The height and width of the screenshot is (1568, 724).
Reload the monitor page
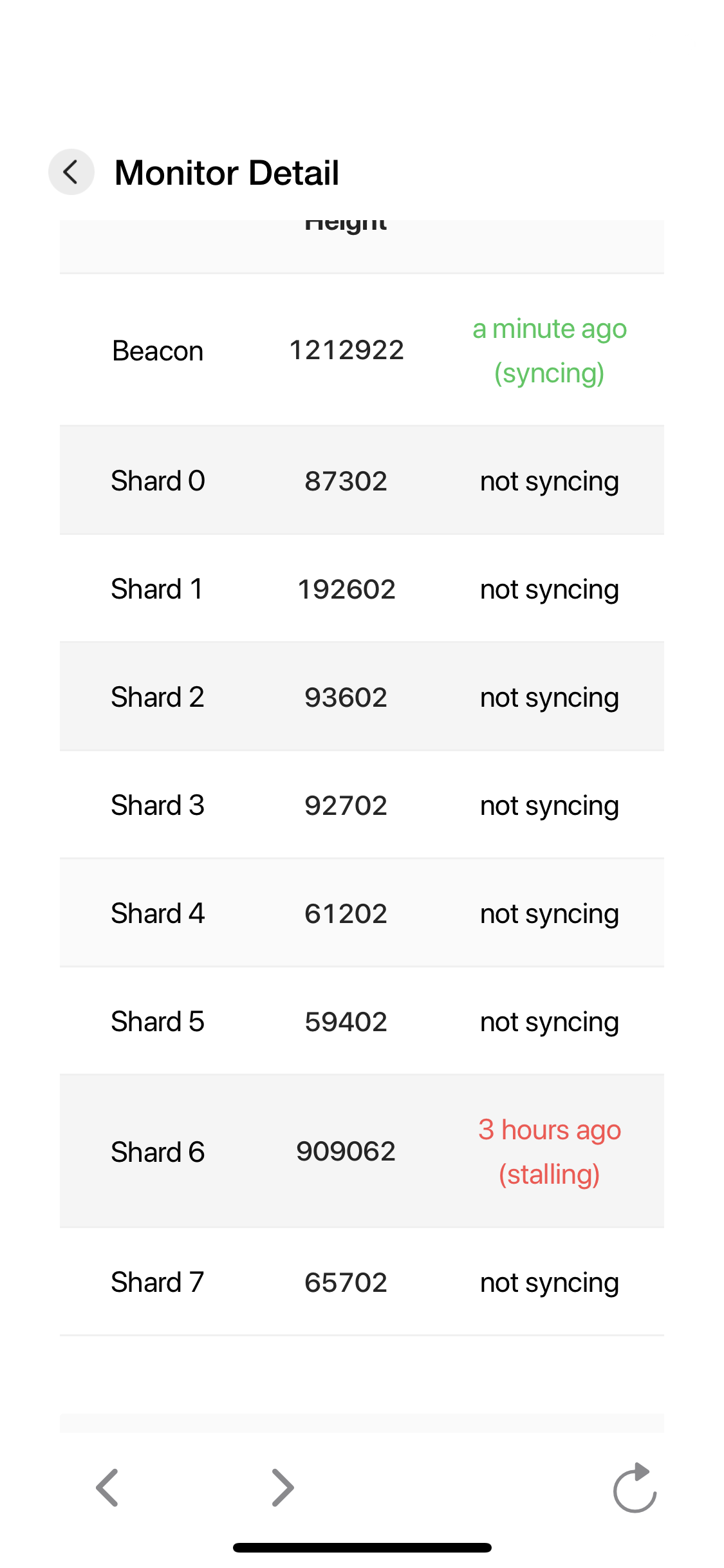tap(635, 1488)
